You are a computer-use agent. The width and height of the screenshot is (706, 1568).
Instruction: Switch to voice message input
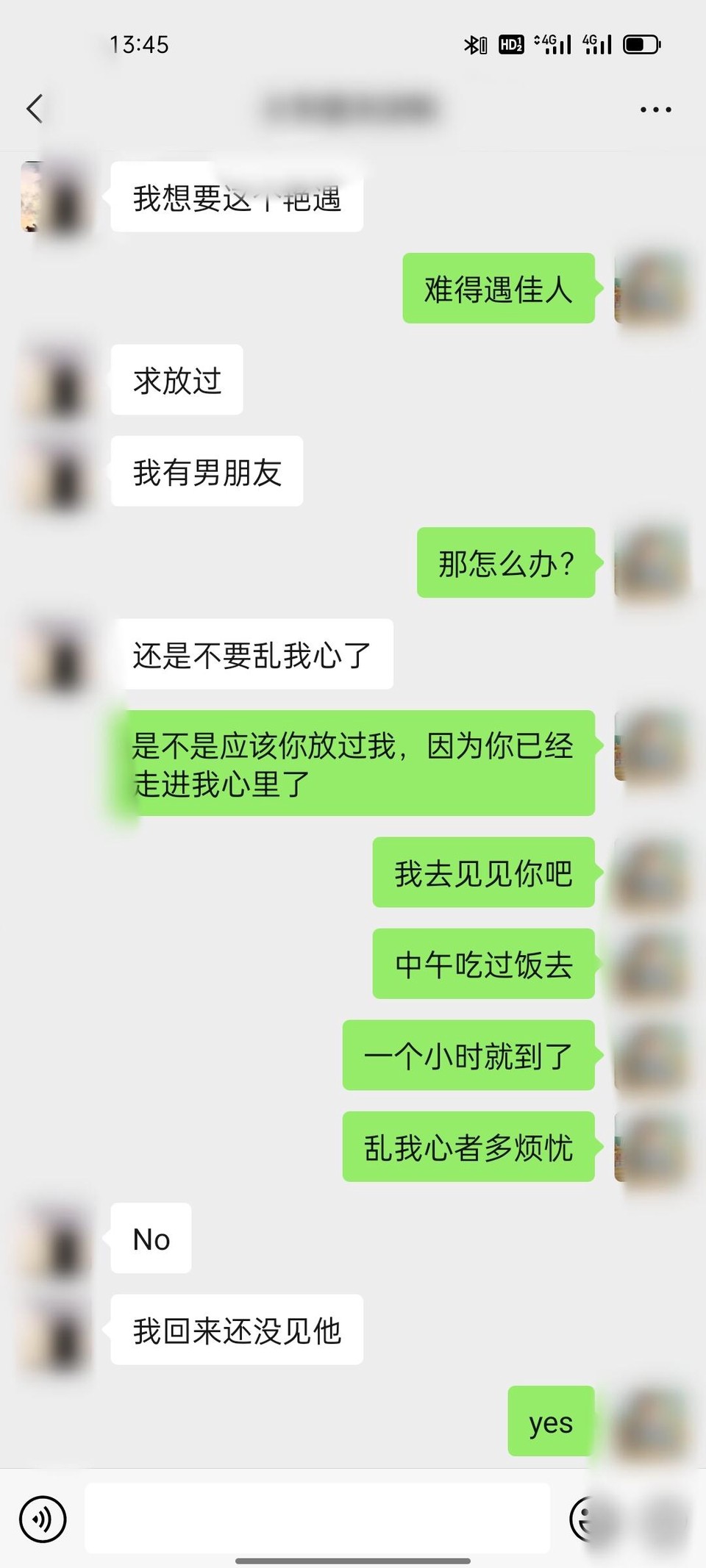coord(43,1519)
